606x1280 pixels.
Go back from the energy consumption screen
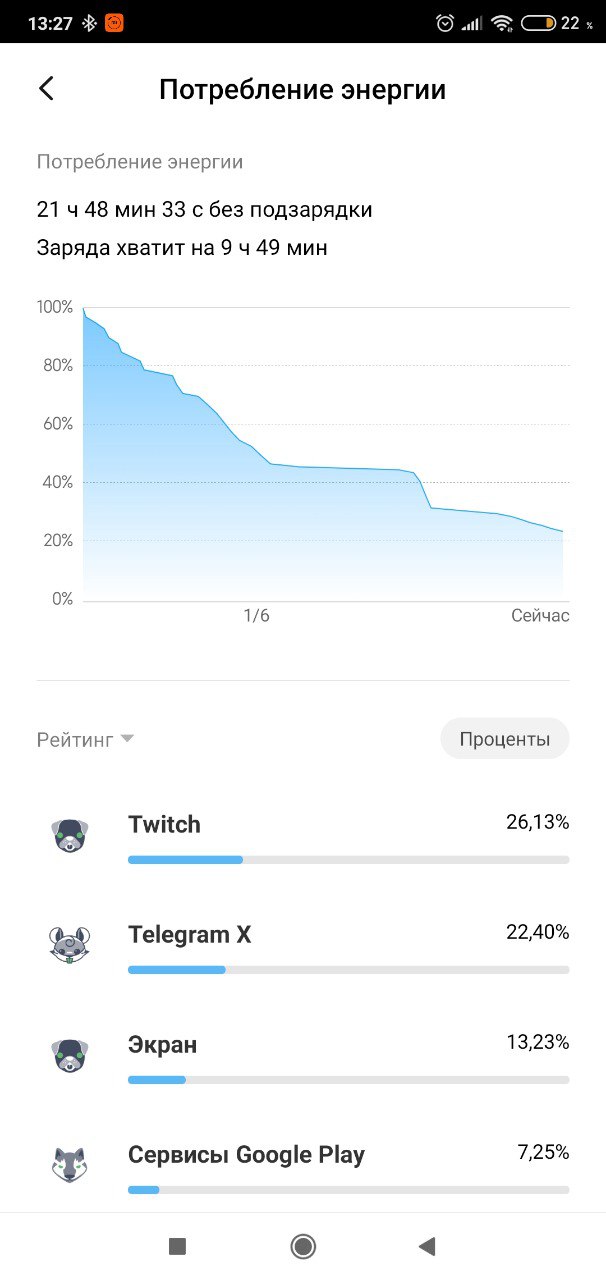click(46, 89)
